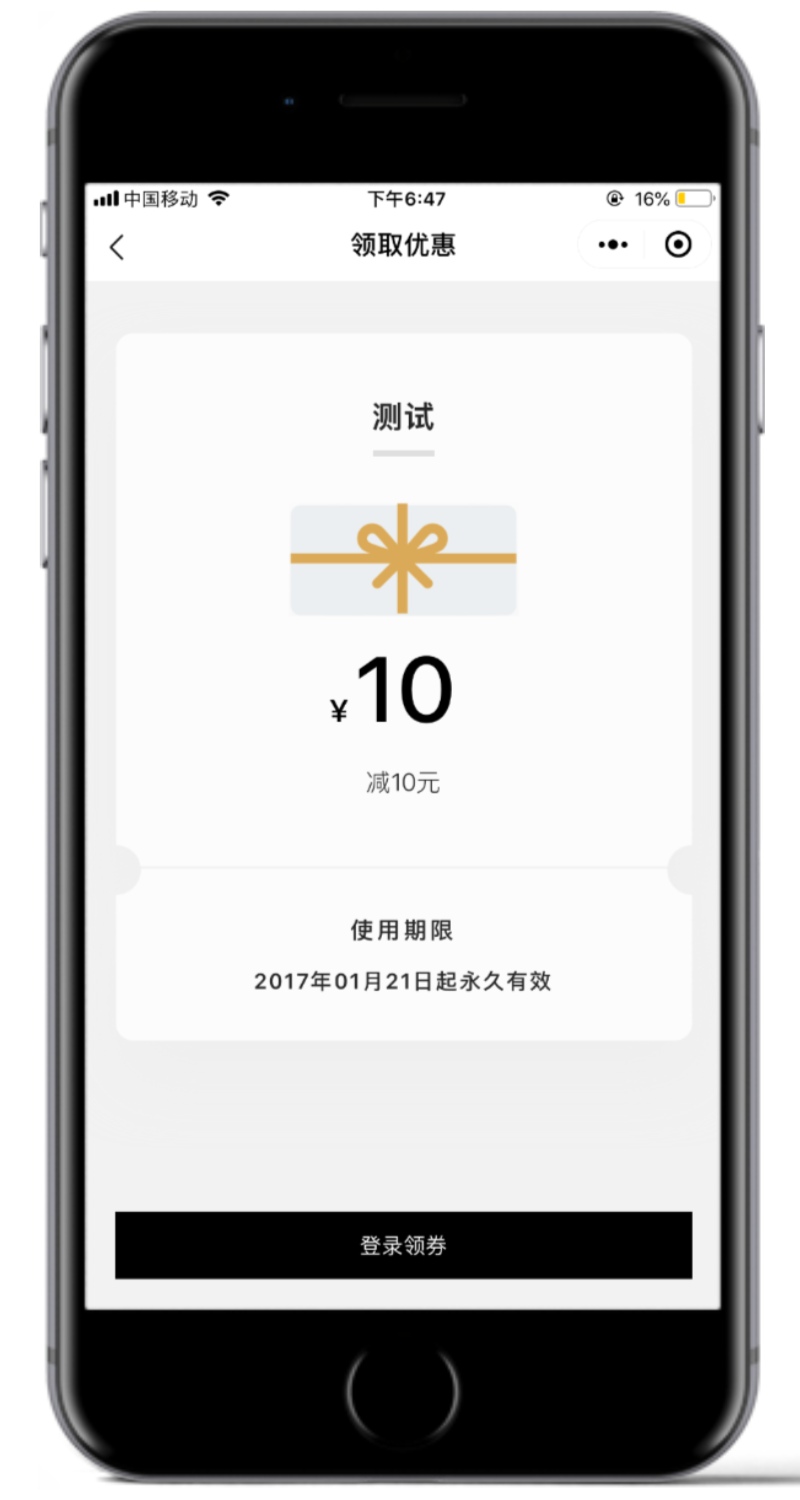800x1500 pixels.
Task: Go back using the header arrow
Action: click(x=117, y=247)
